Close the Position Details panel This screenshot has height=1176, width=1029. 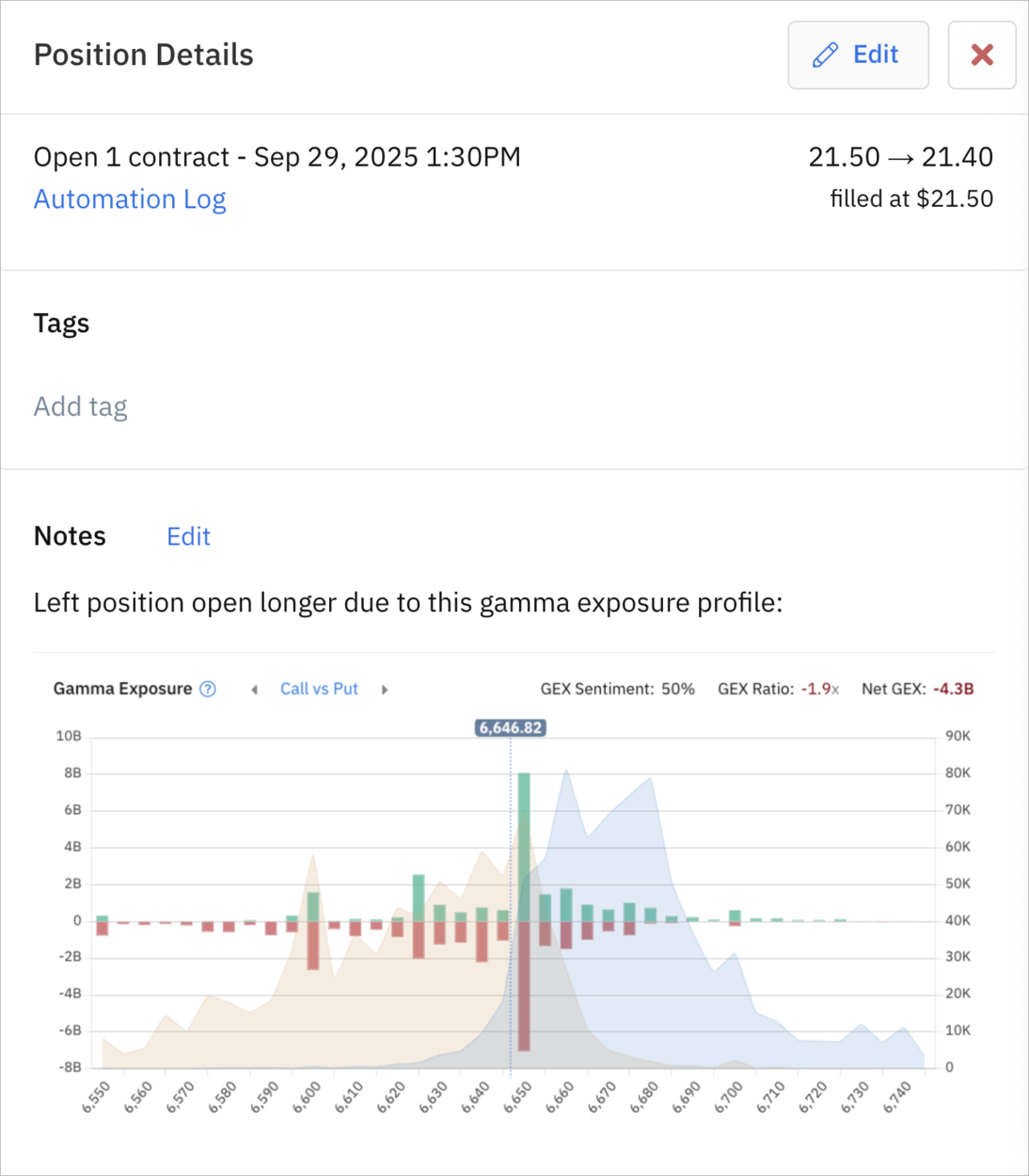coord(982,56)
